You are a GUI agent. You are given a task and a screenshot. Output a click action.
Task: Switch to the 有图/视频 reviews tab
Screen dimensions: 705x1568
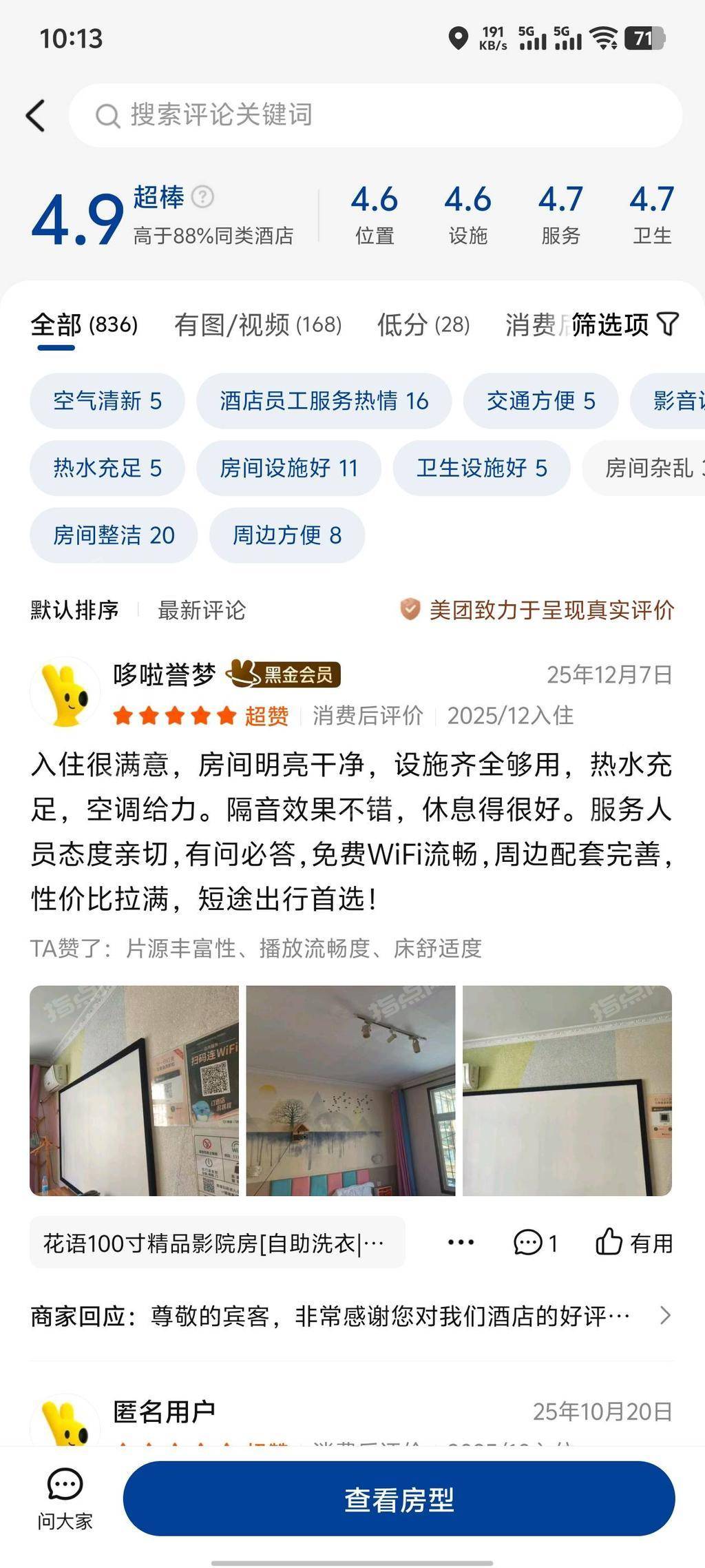click(257, 324)
